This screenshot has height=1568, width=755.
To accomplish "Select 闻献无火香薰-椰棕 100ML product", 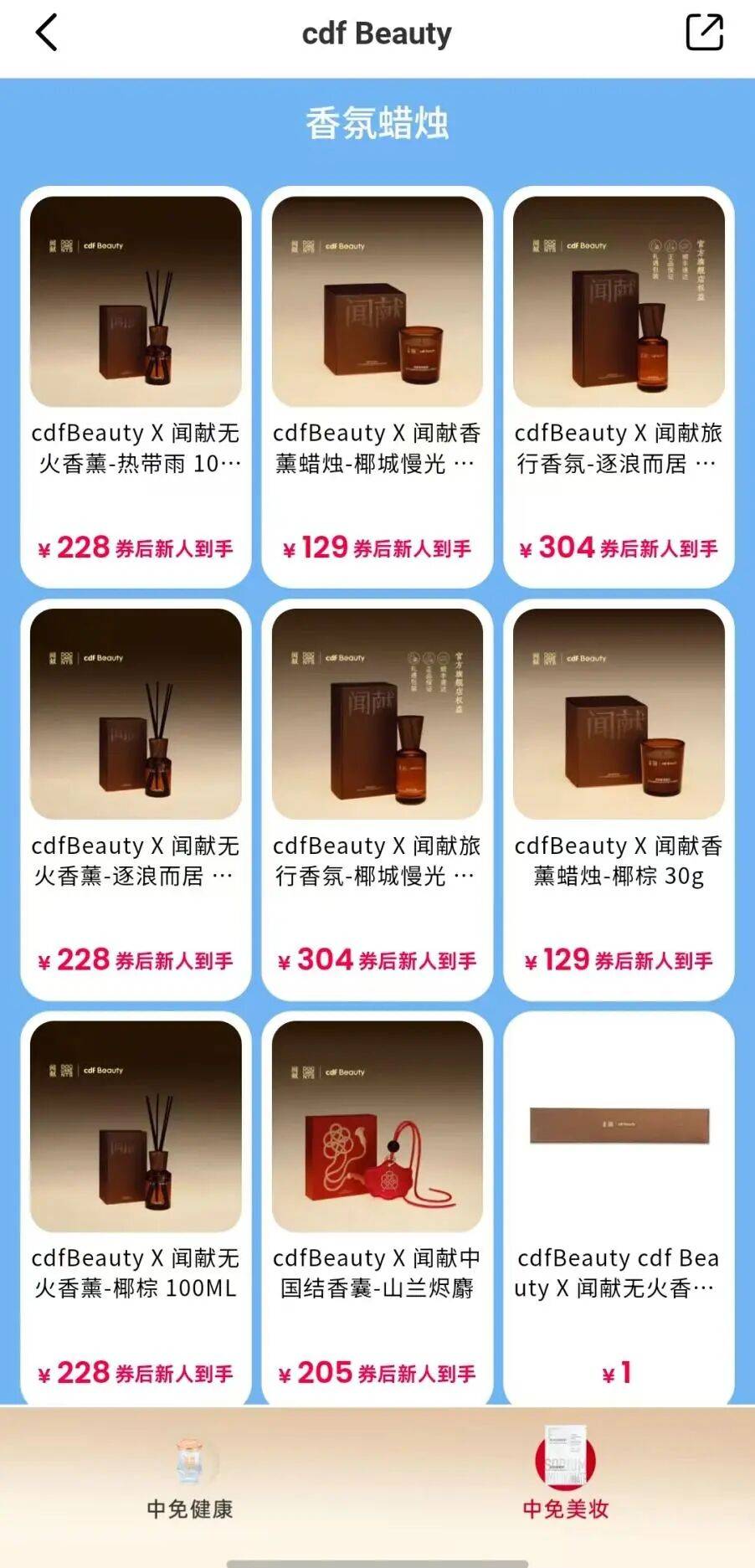I will (x=136, y=1210).
